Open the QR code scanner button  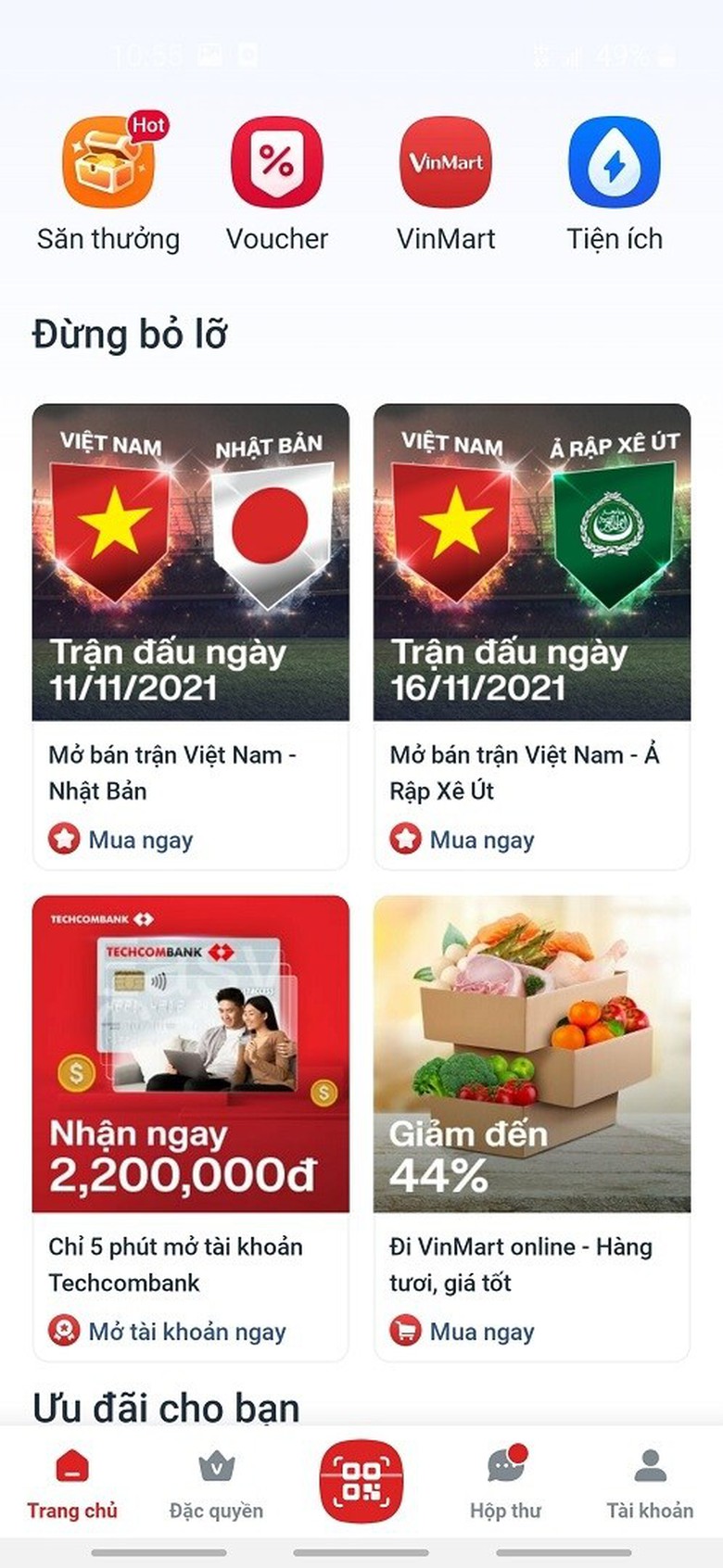coord(361,1480)
